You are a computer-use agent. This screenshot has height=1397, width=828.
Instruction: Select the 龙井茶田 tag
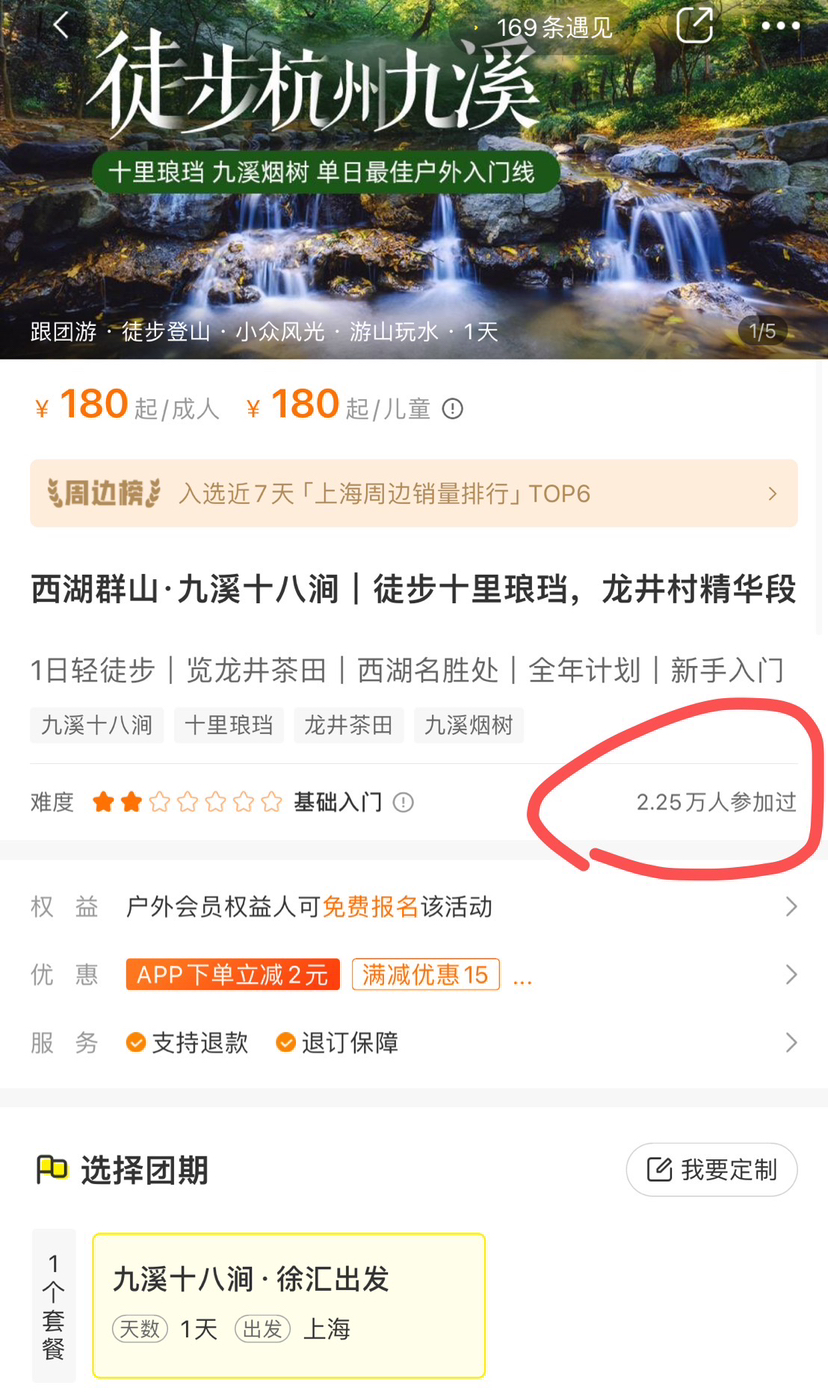point(348,725)
